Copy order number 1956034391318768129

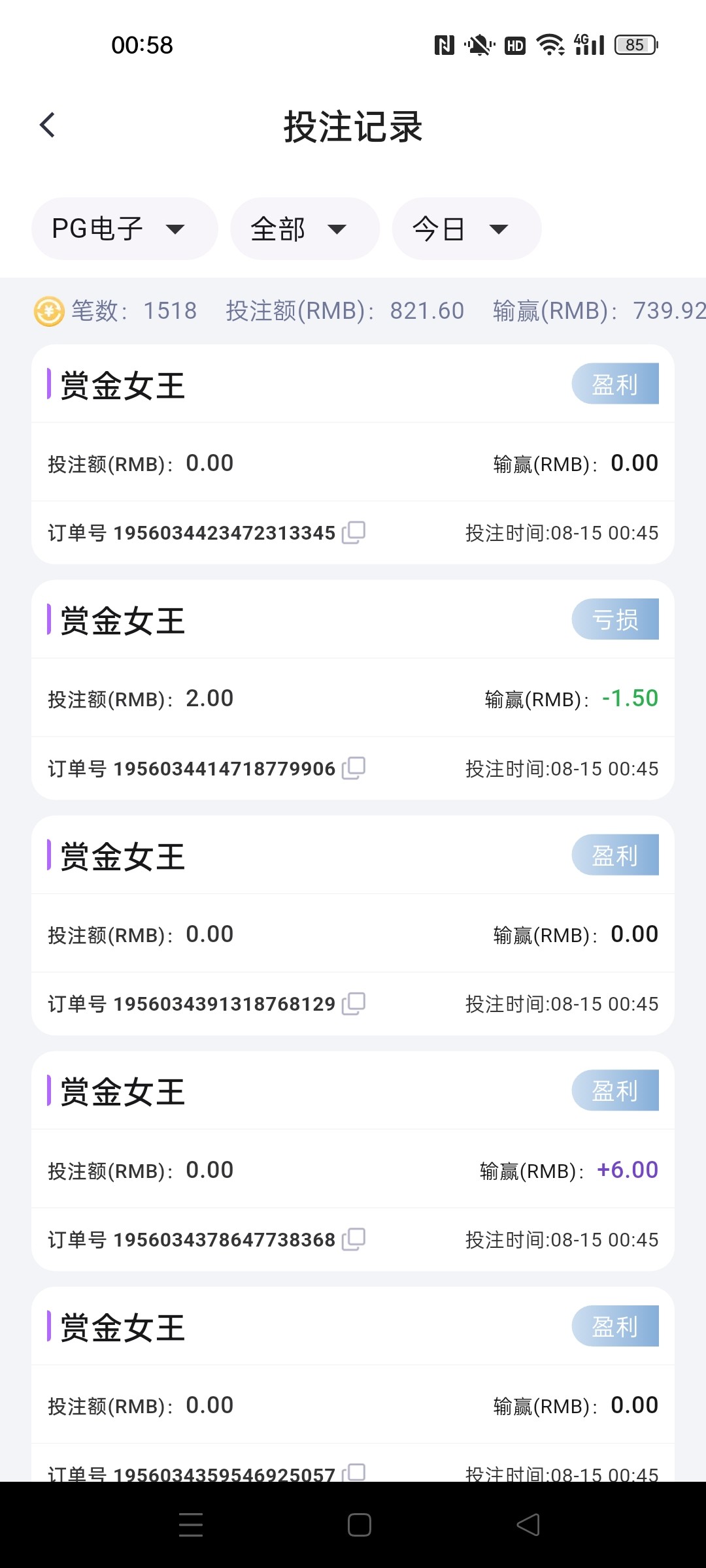[x=355, y=1004]
